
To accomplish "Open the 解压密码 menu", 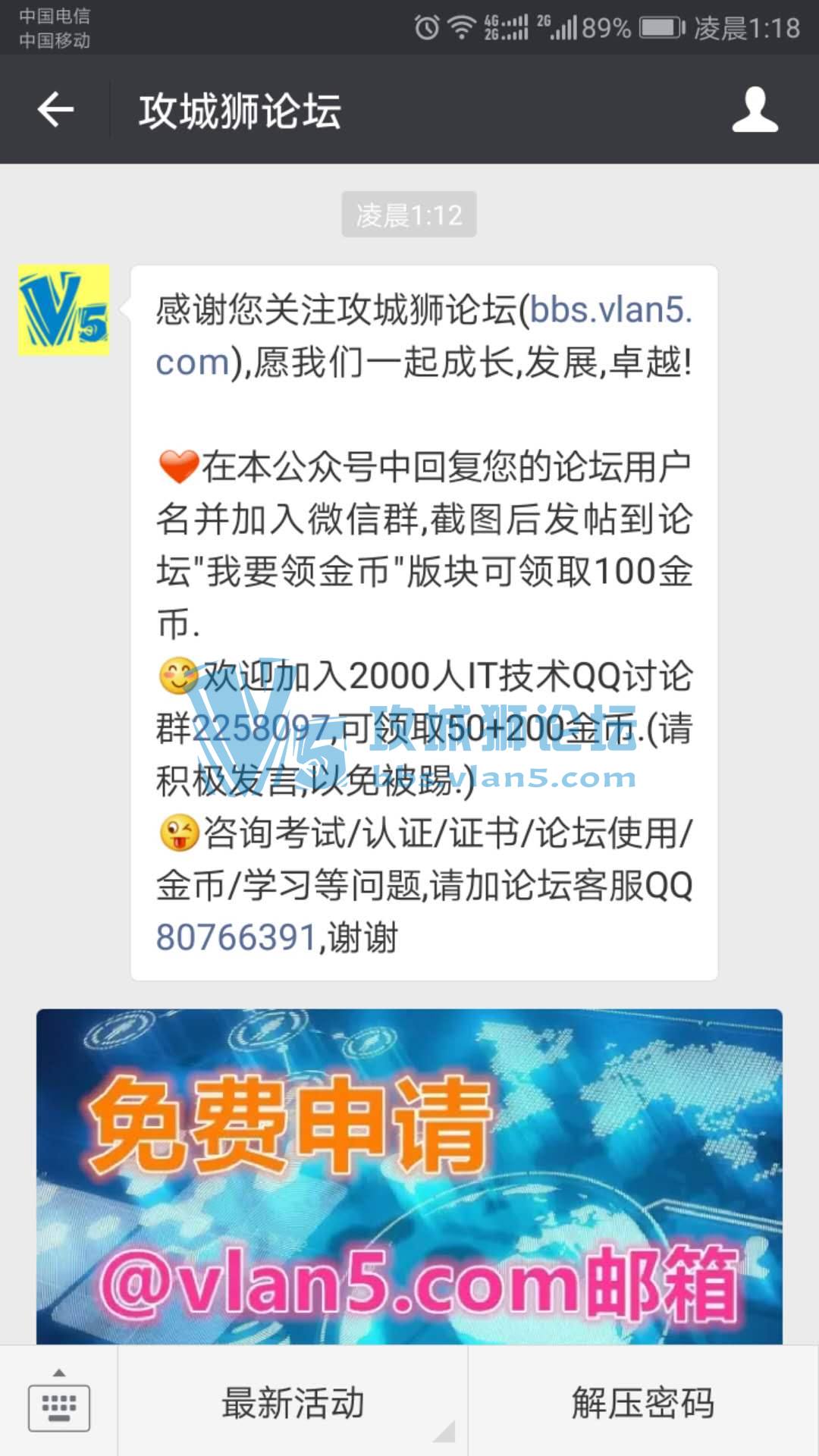I will click(x=643, y=1402).
